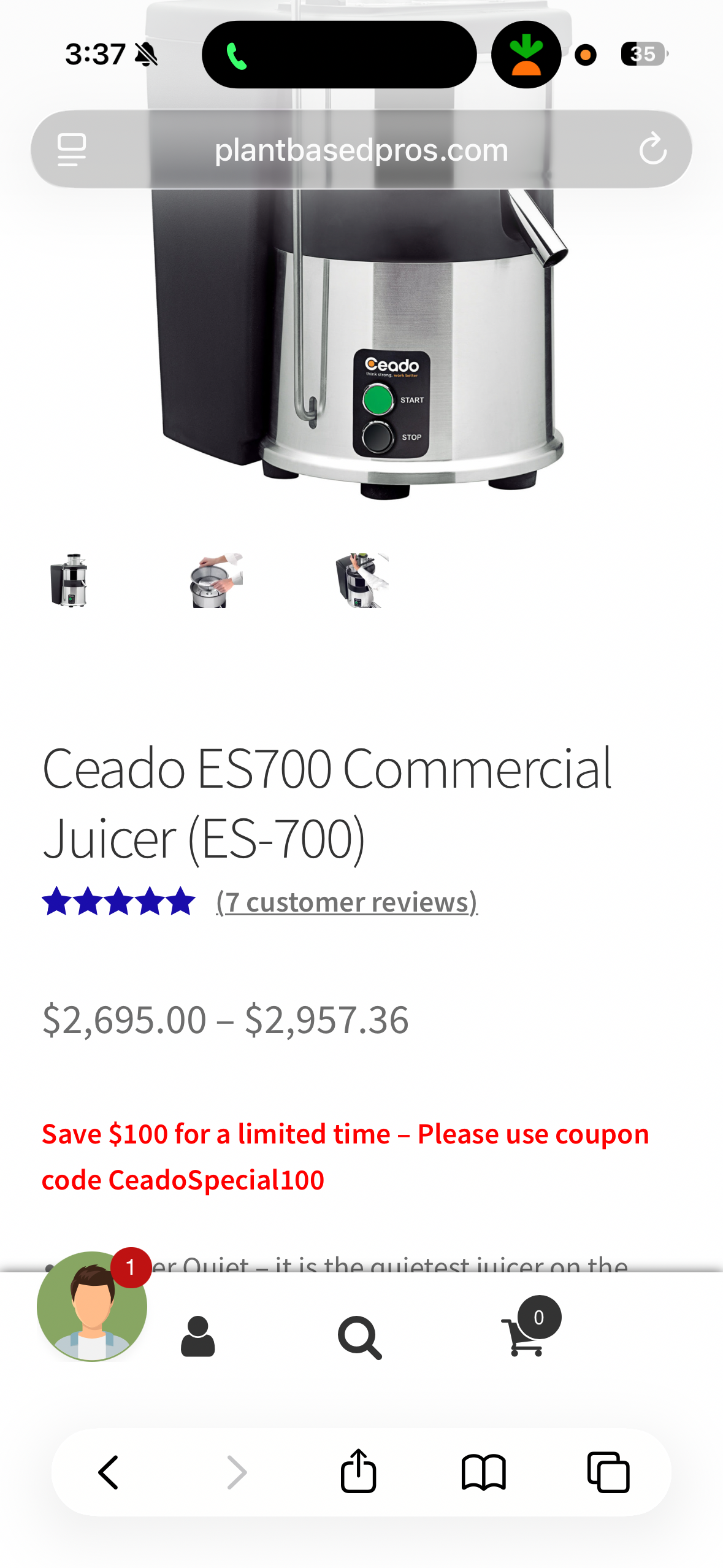The width and height of the screenshot is (723, 1568).
Task: View the second thumbnail showing the juicer bowl
Action: [216, 580]
